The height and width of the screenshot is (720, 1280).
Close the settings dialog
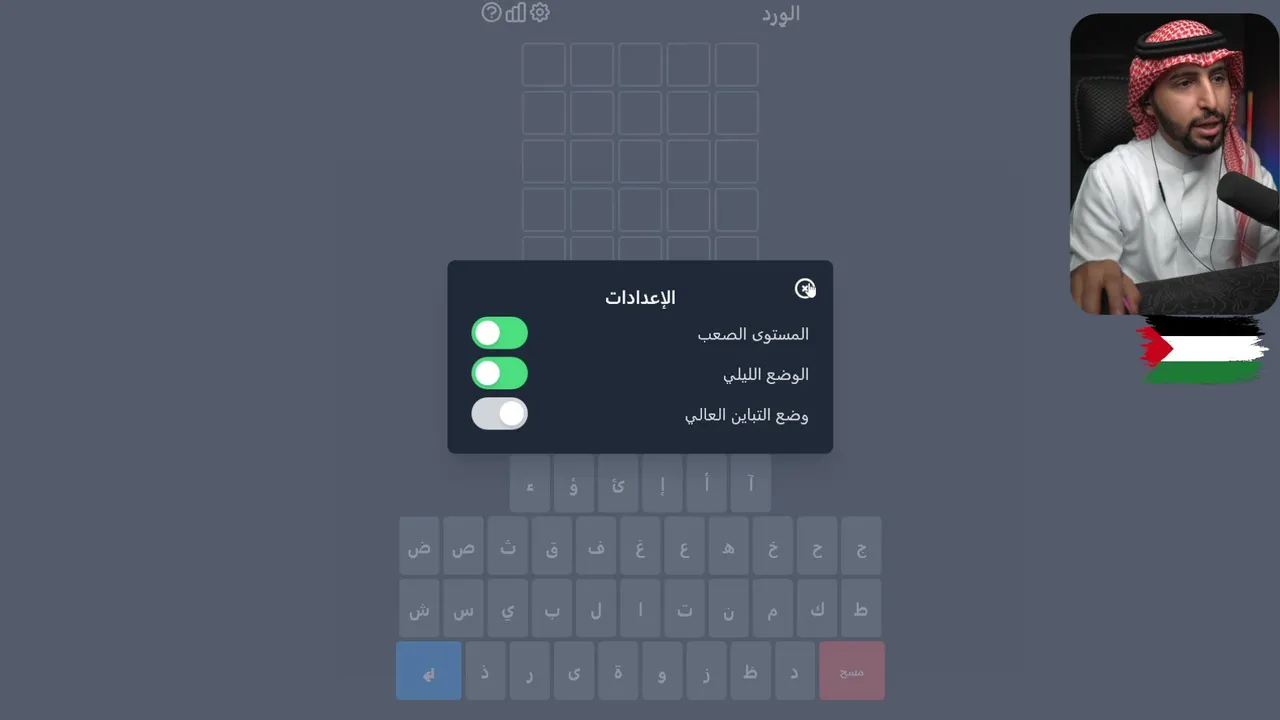804,289
